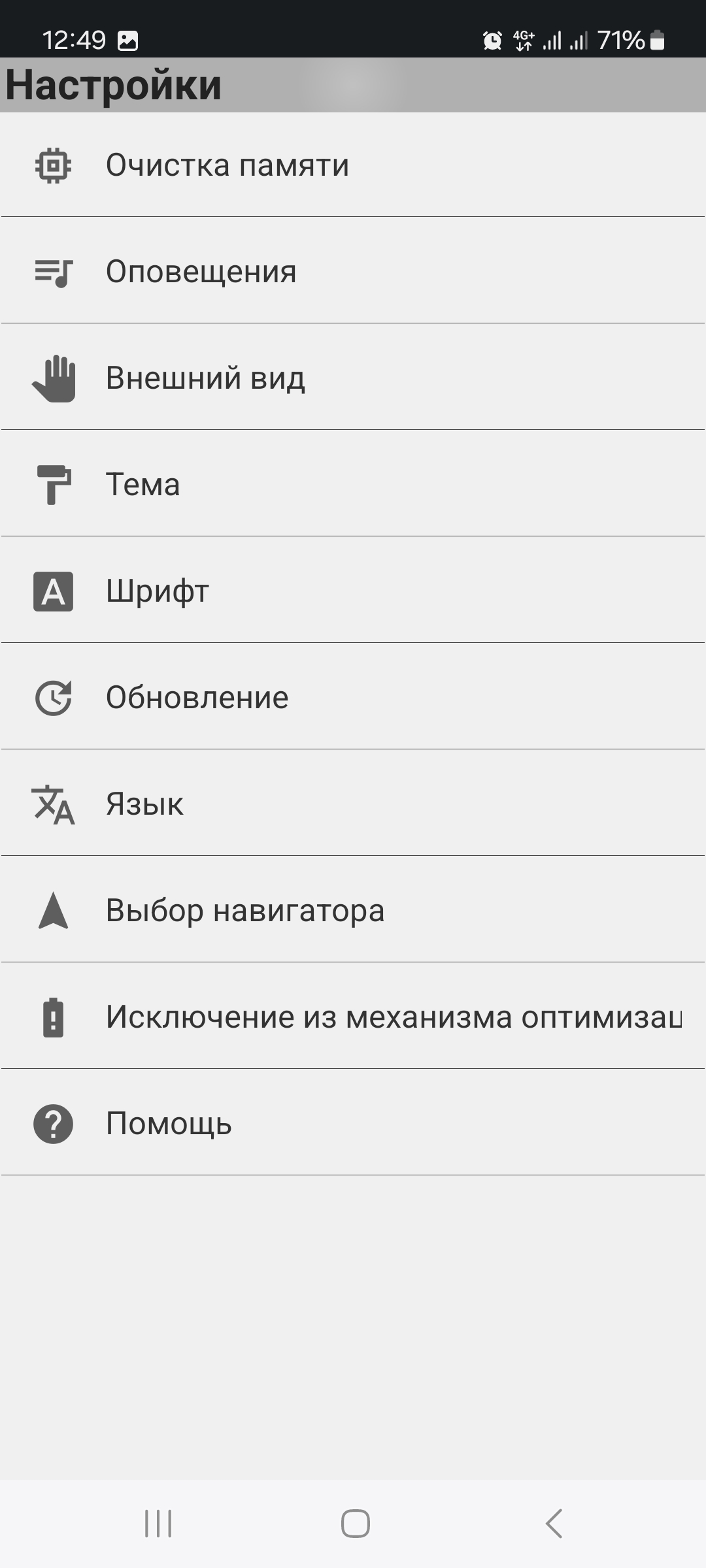Open Очистка памяти settings
Screen dimensions: 706x1568
click(353, 165)
